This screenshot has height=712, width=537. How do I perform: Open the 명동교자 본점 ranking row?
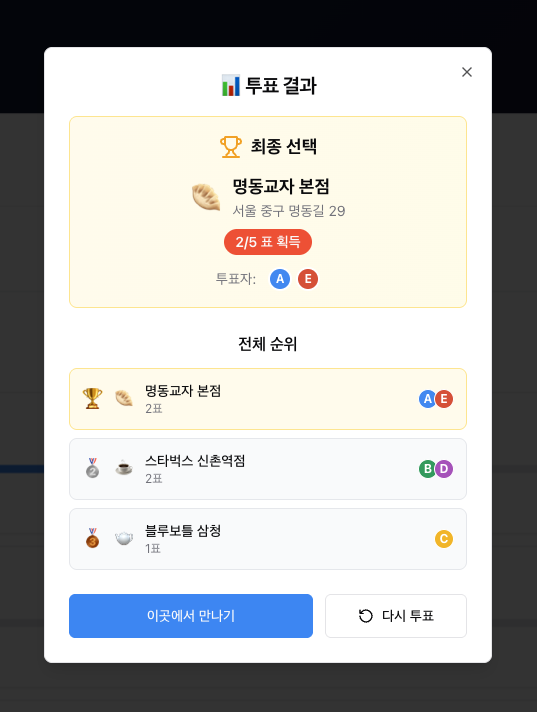pos(268,399)
